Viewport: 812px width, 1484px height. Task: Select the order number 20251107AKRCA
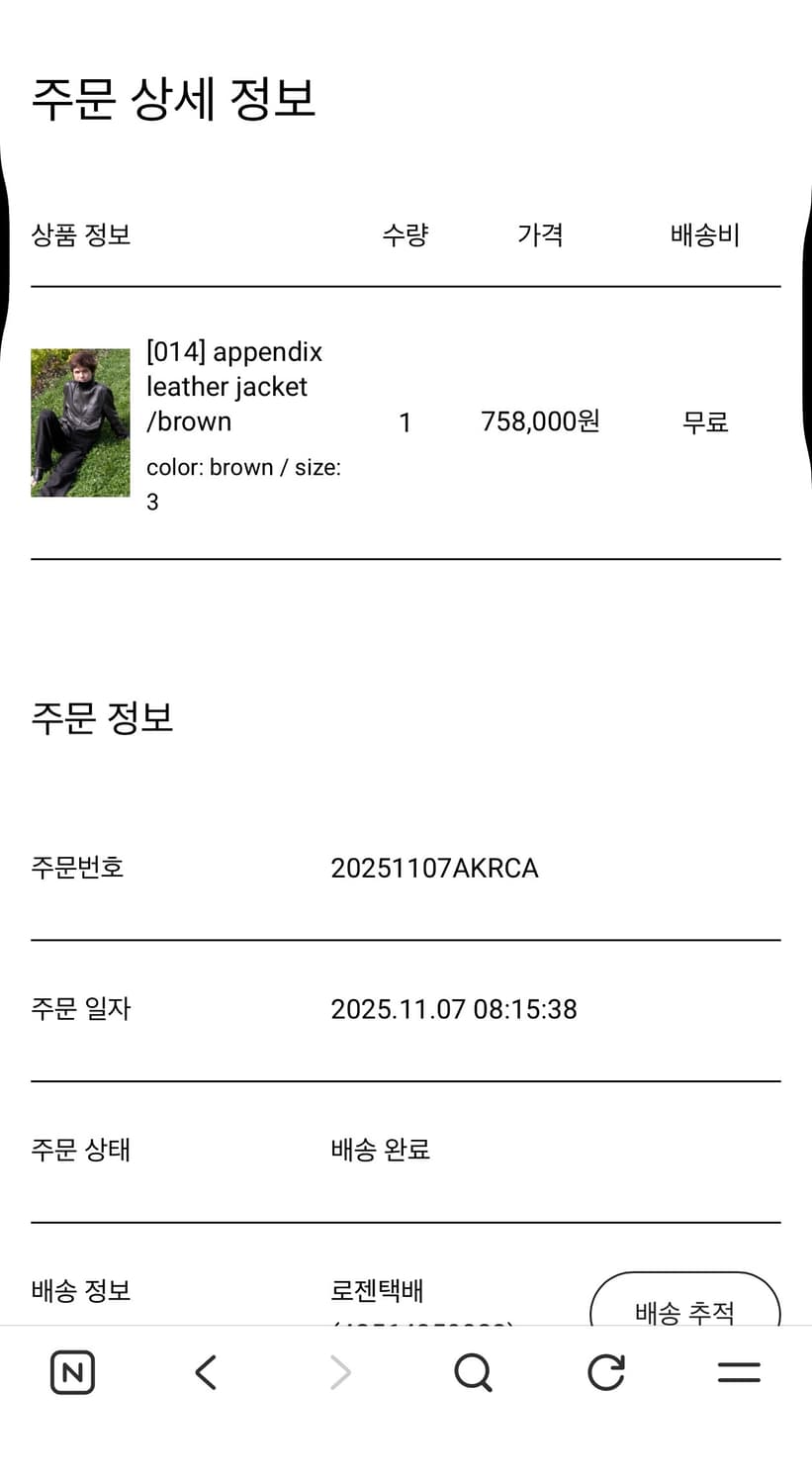point(434,868)
